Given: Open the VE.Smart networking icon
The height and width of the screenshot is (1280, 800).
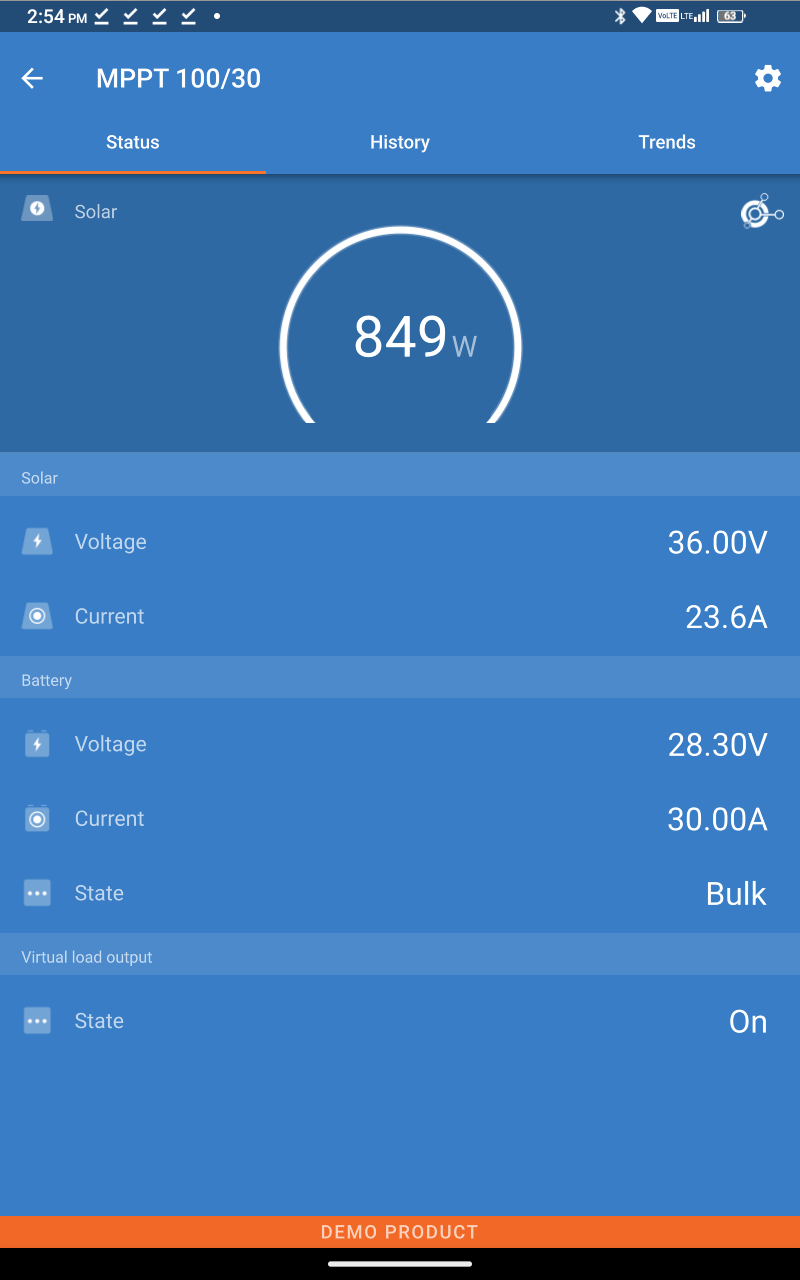Looking at the screenshot, I should [760, 212].
